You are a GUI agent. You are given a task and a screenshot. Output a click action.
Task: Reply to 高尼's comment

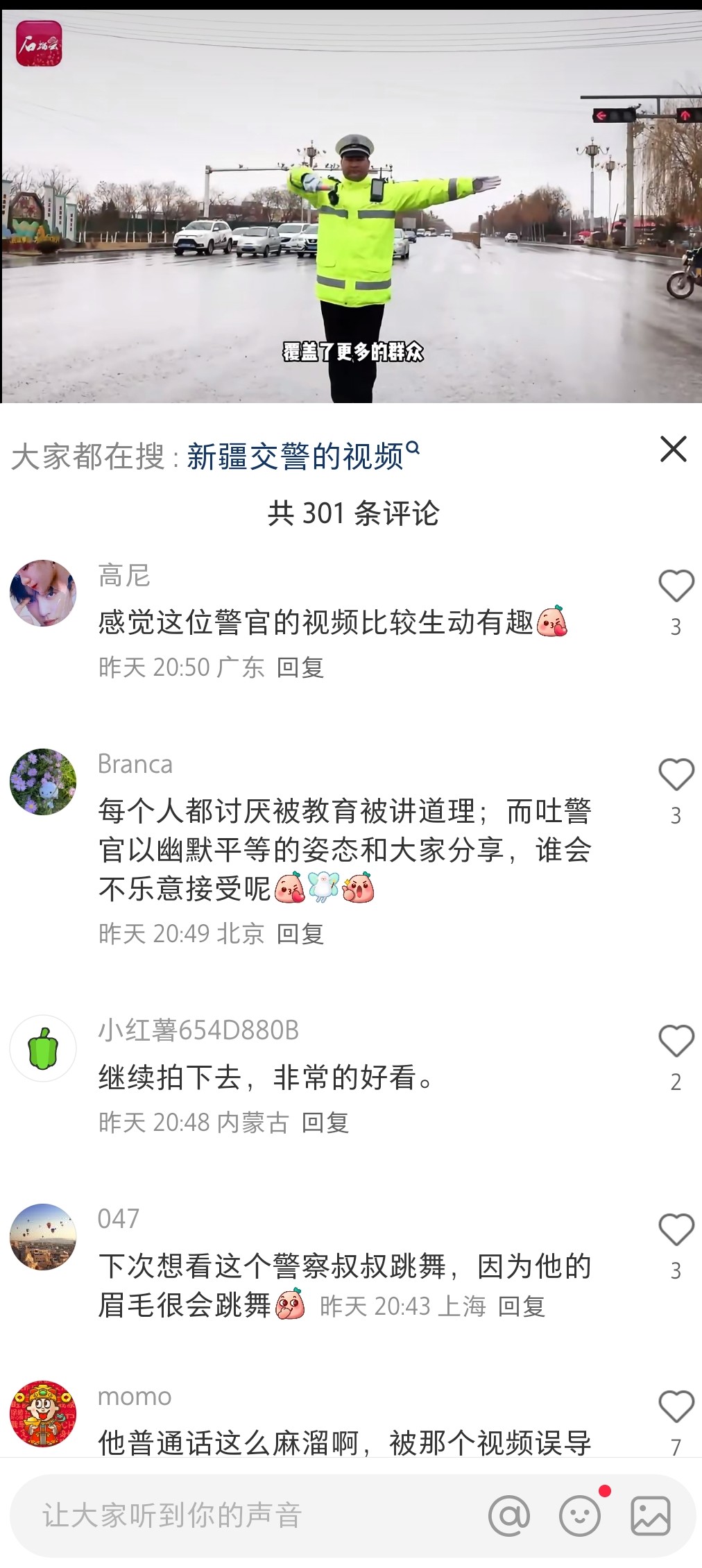(x=300, y=667)
